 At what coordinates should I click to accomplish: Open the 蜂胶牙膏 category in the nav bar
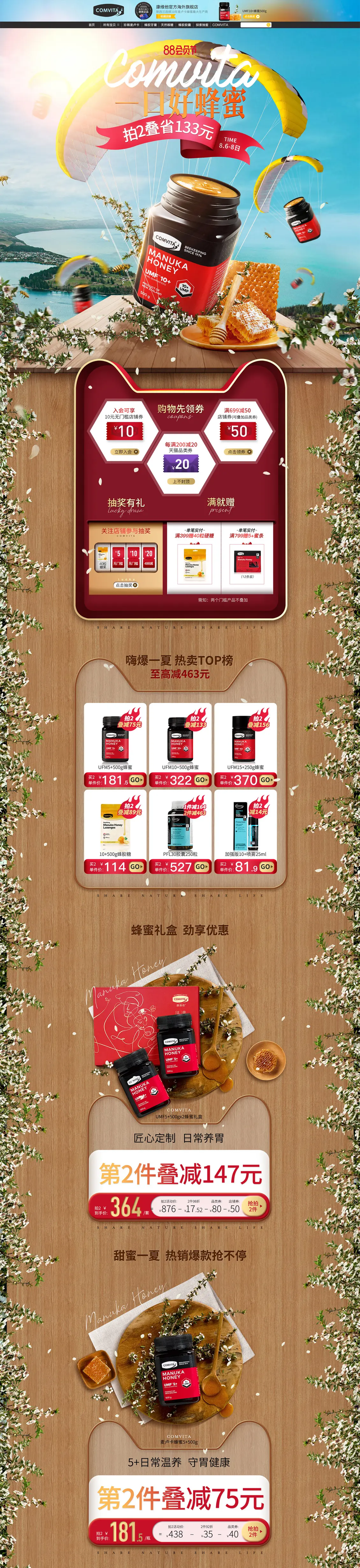coord(150,25)
